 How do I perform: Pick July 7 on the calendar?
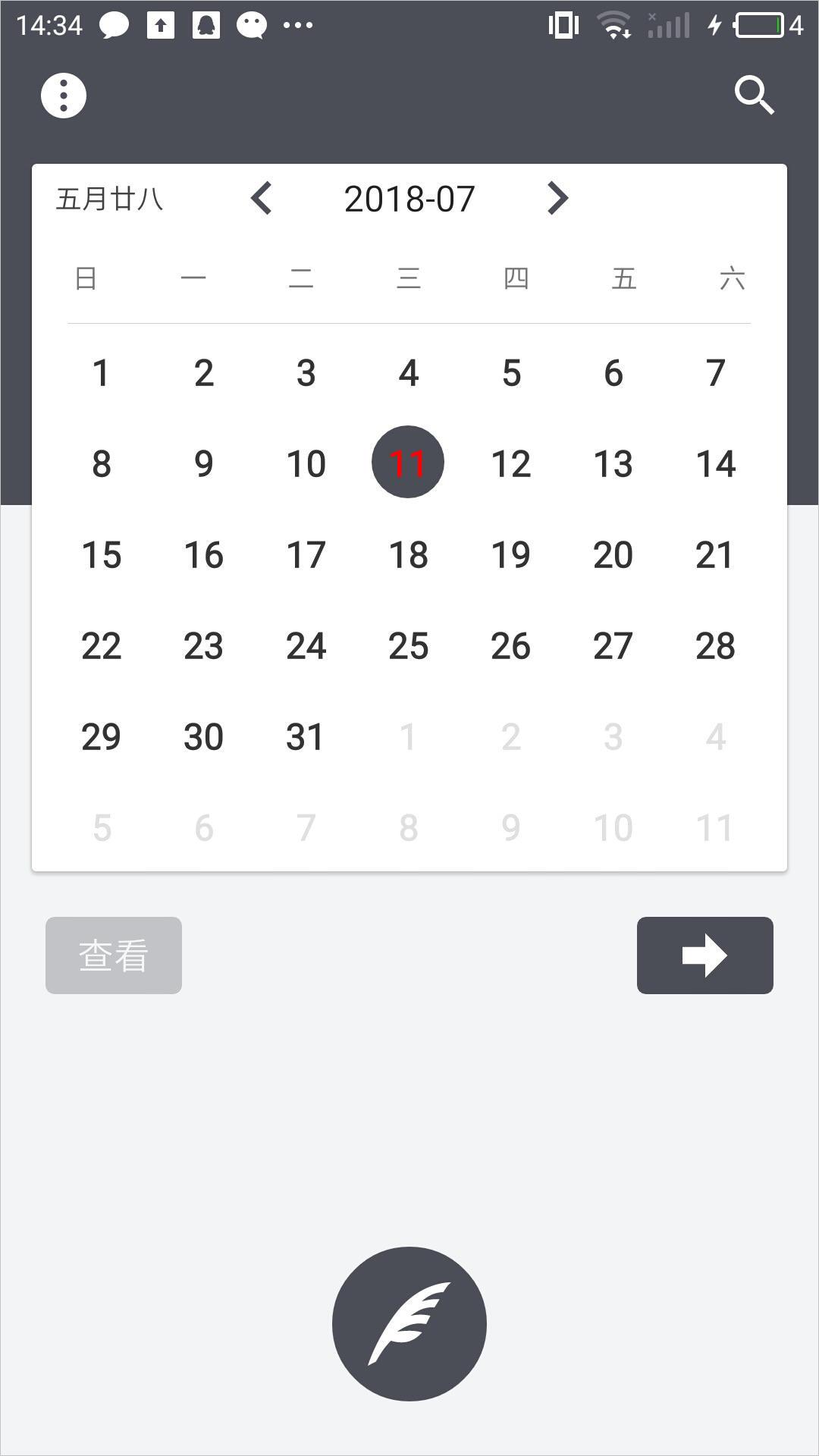715,373
